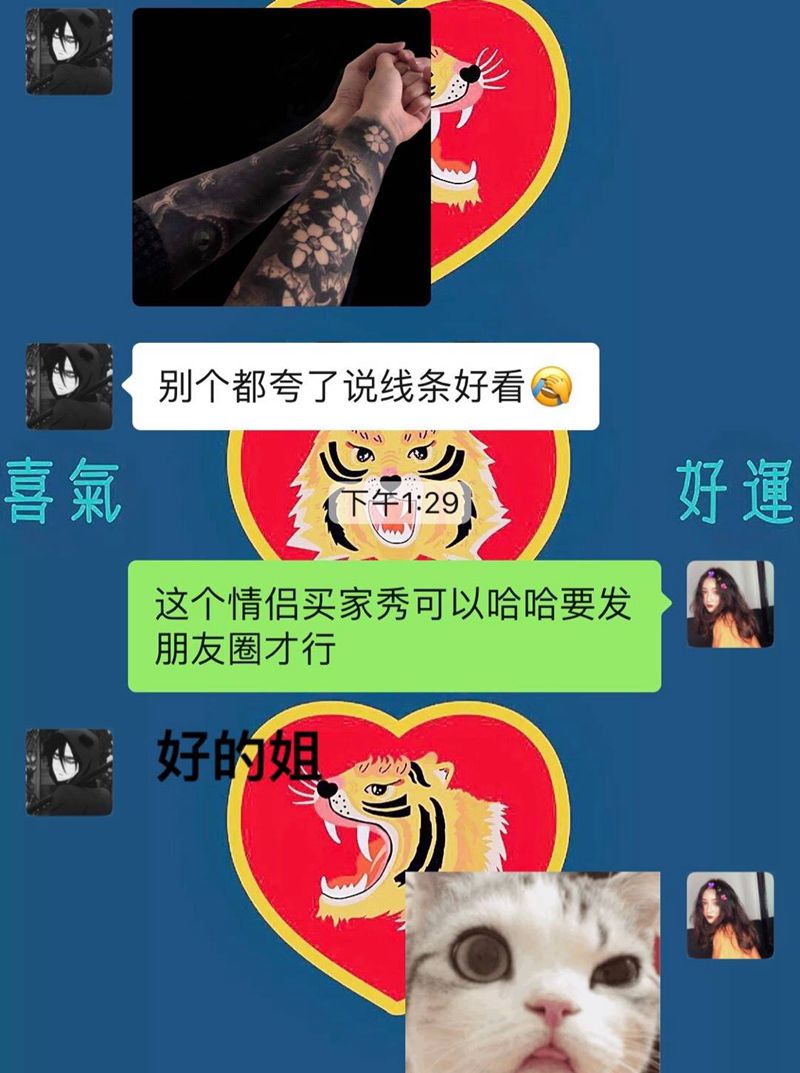Tap the avatar next to 好的姐
800x1073 pixels.
pos(69,771)
